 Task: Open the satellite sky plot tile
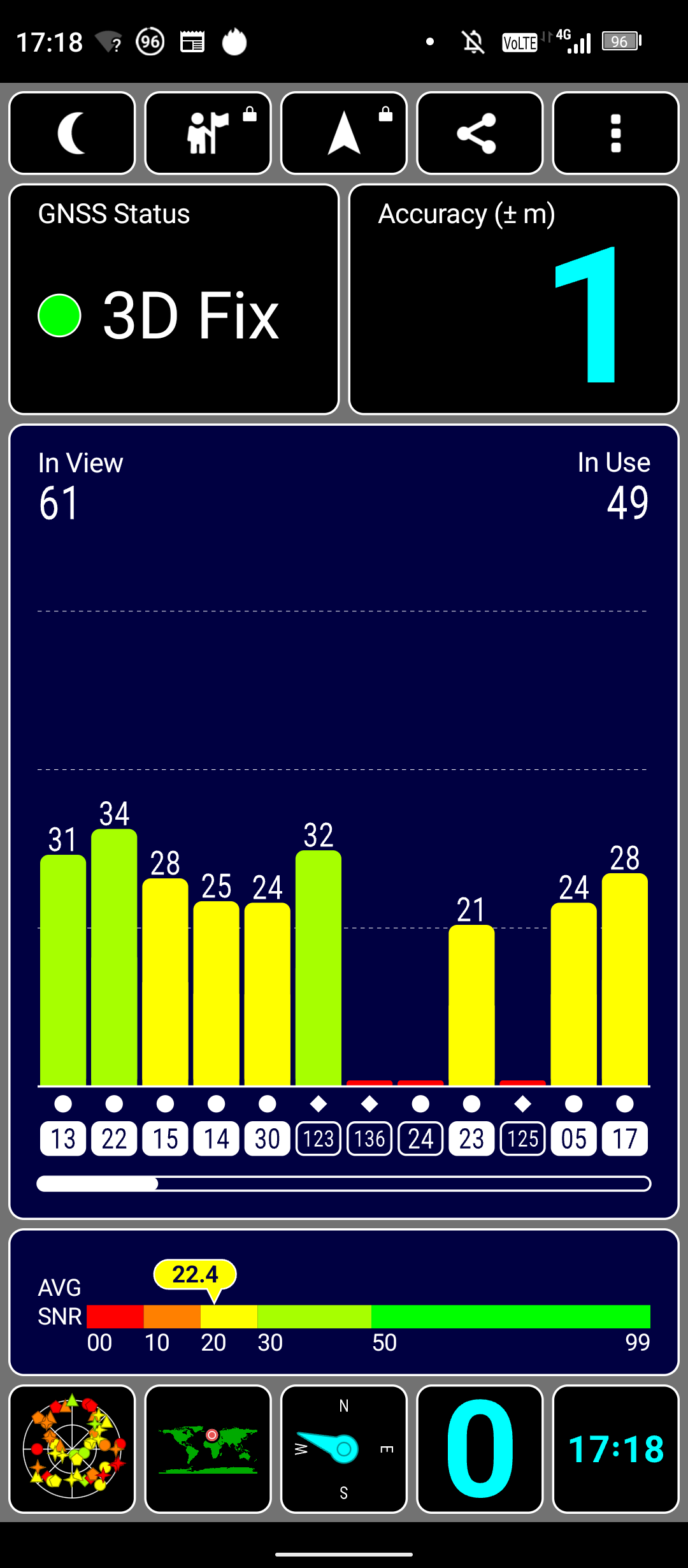[x=72, y=1449]
